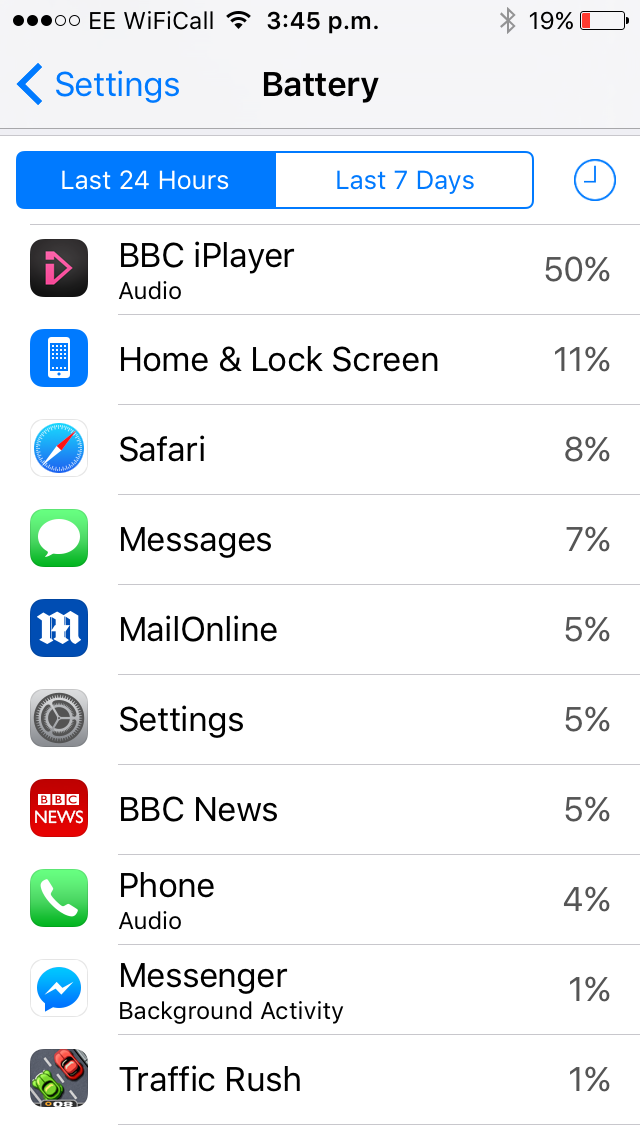The width and height of the screenshot is (640, 1136).
Task: Go back to Settings
Action: pyautogui.click(x=98, y=85)
